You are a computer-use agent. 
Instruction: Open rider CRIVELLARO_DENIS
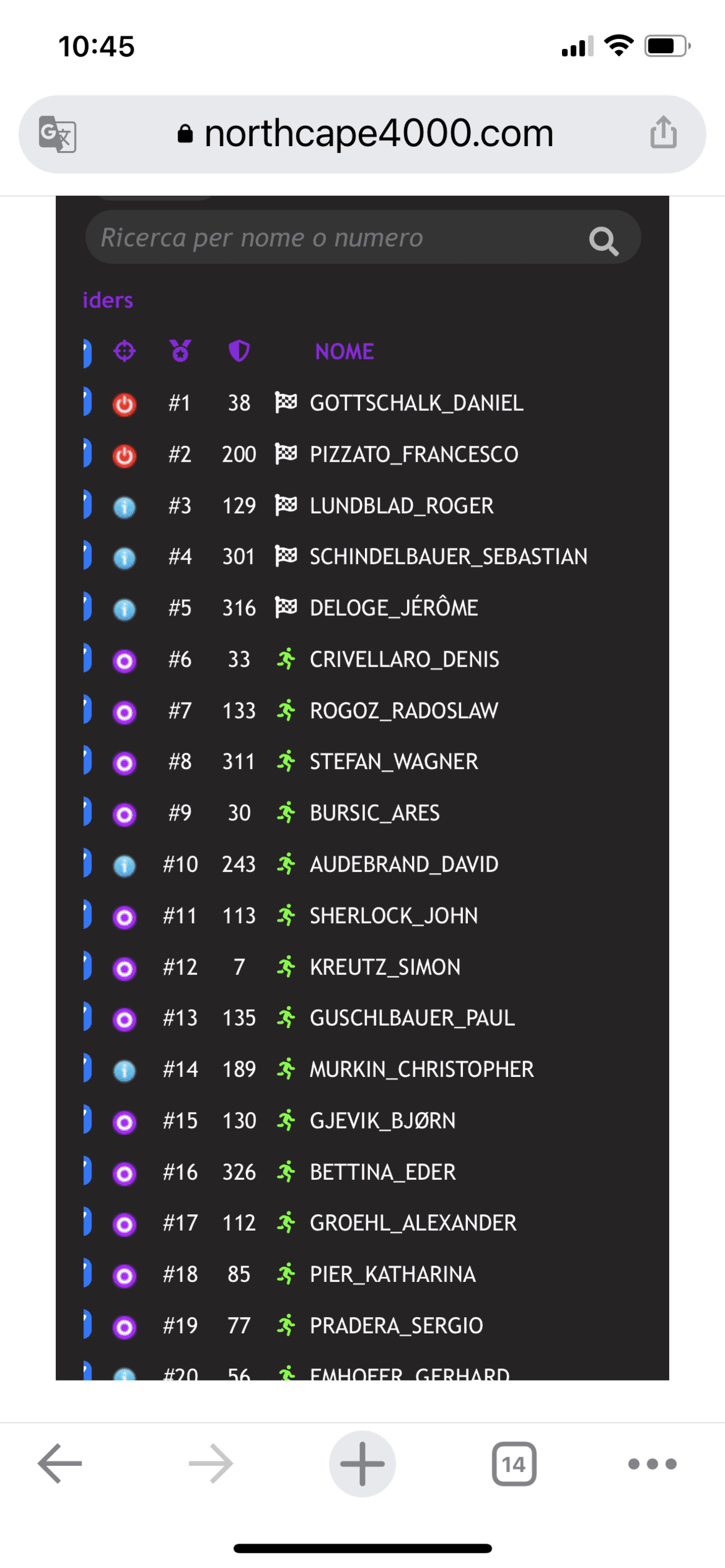[404, 659]
